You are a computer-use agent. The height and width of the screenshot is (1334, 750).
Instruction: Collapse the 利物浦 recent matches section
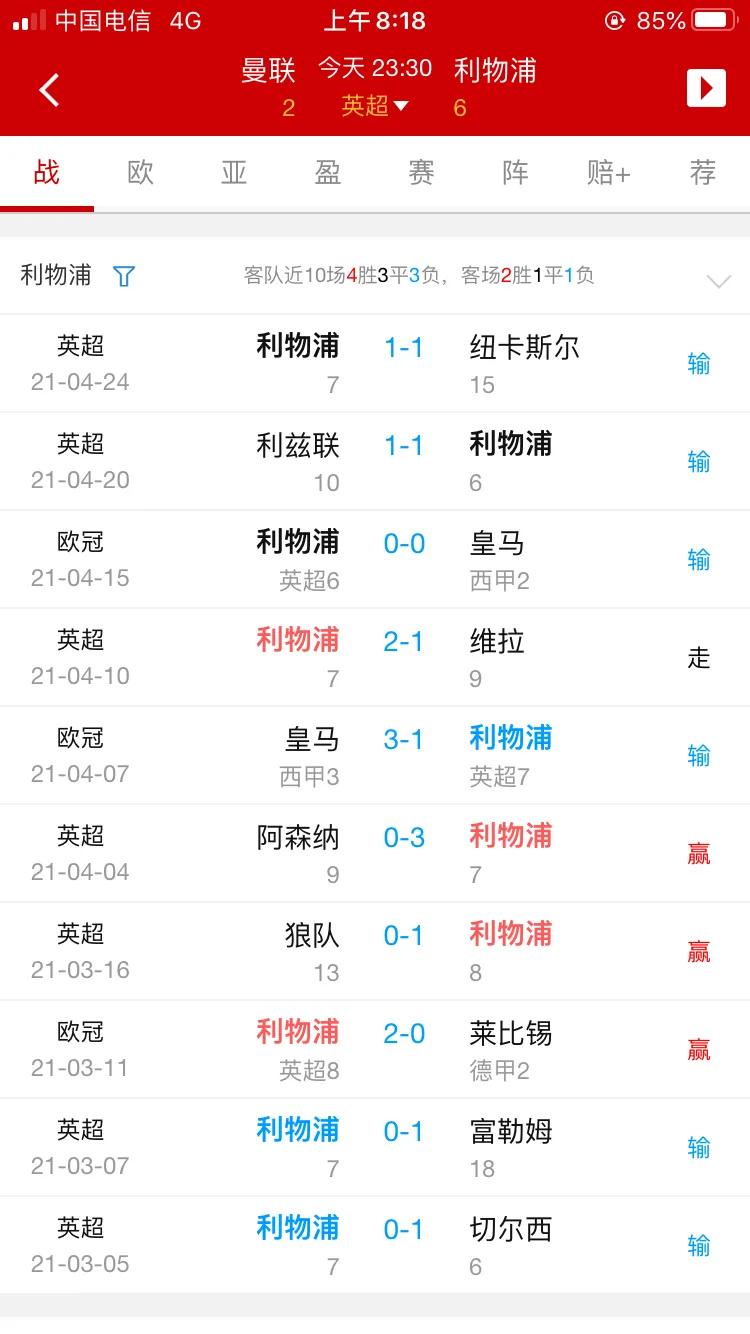[719, 281]
